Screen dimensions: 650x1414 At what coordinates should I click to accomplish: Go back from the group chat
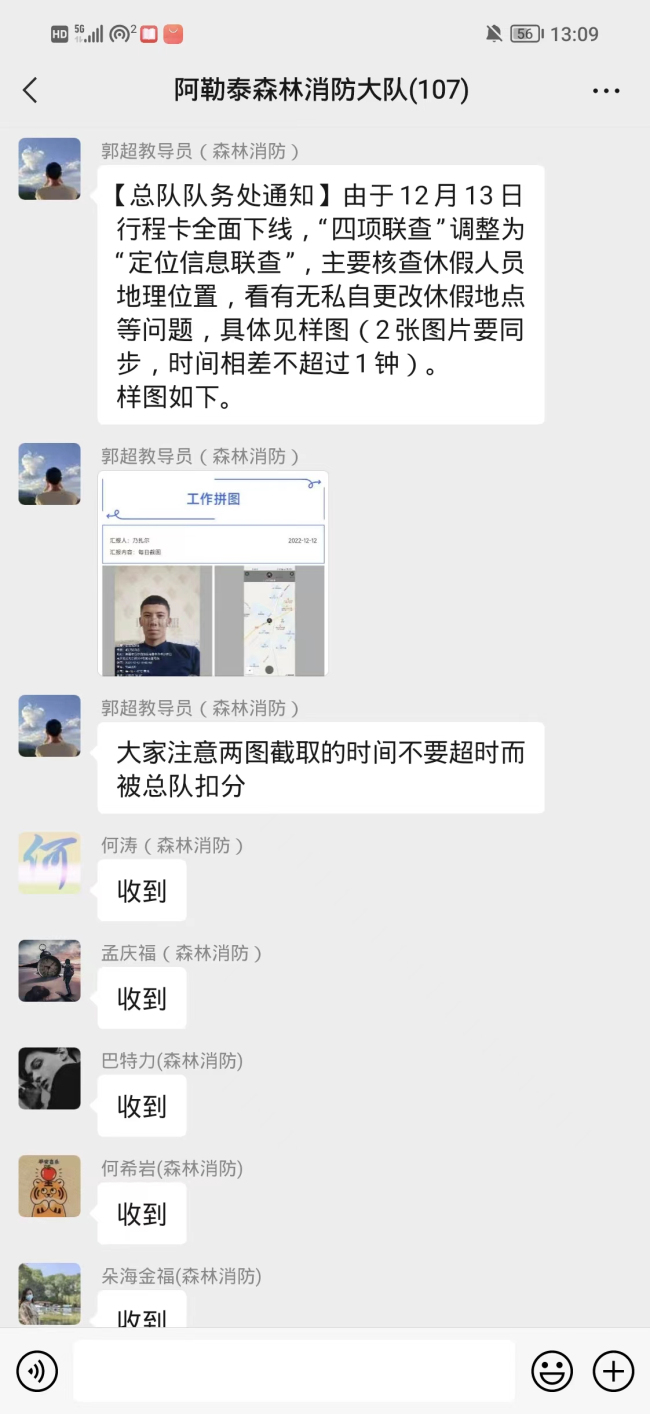[30, 90]
